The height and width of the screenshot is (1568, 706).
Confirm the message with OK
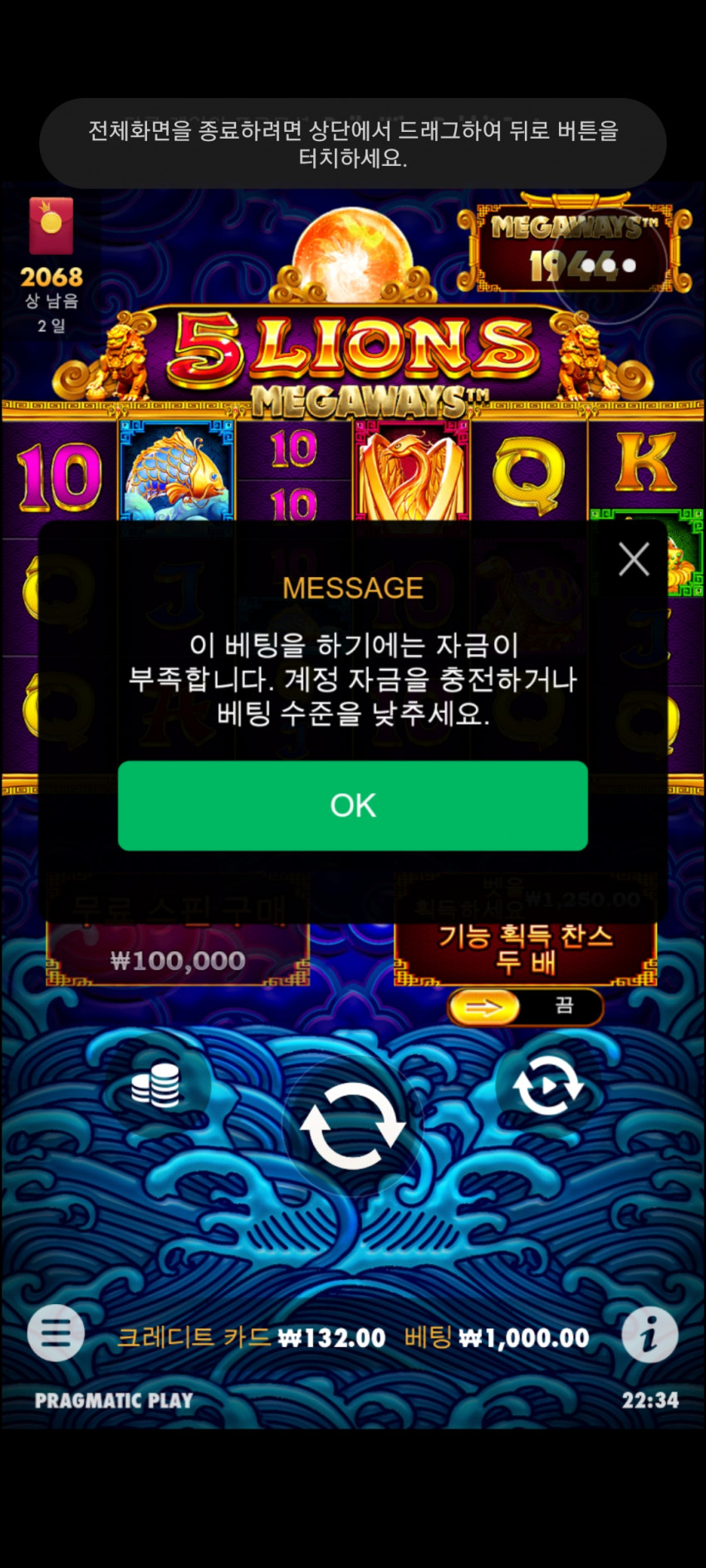pyautogui.click(x=352, y=805)
